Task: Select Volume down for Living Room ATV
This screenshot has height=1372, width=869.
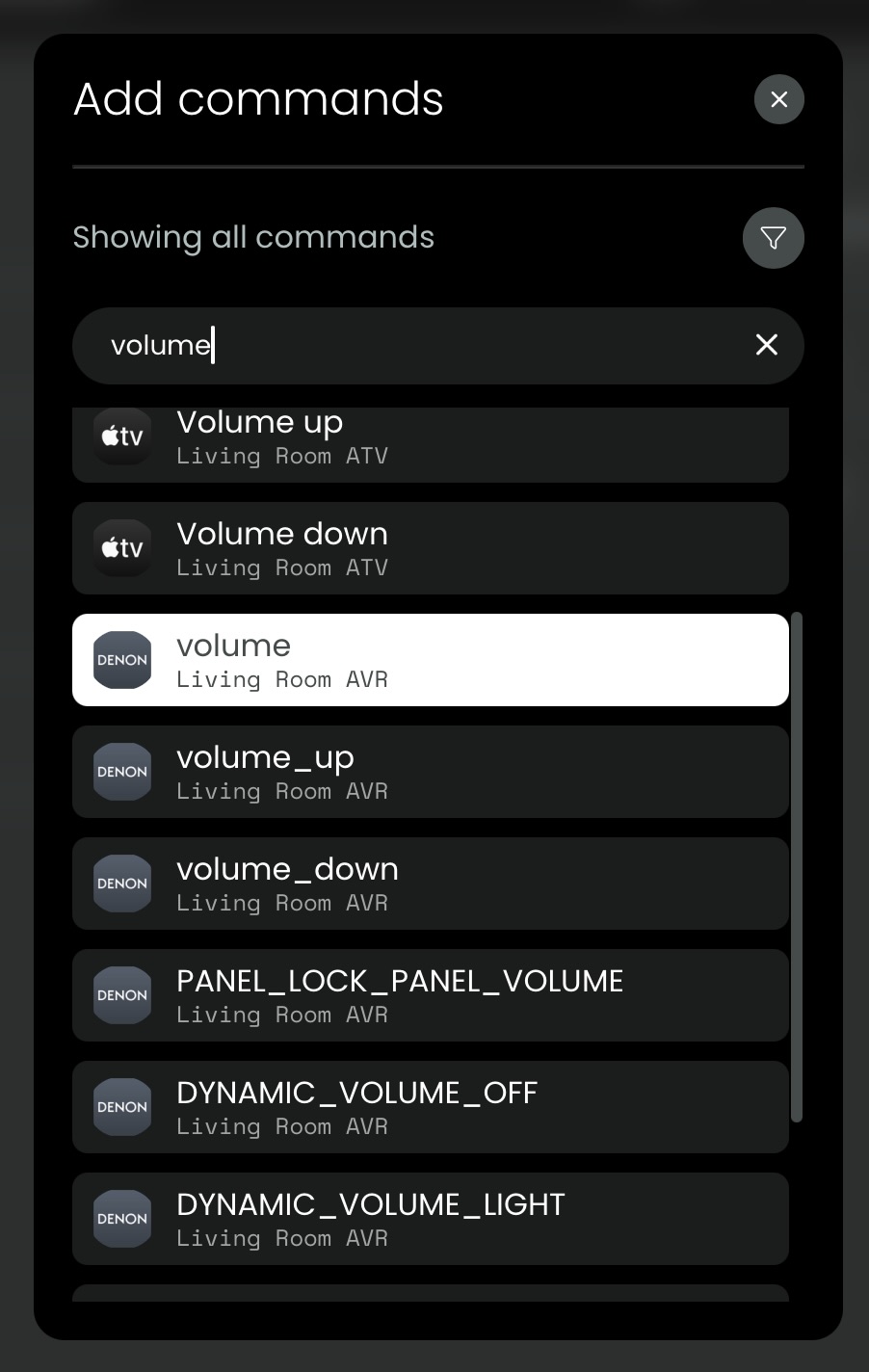Action: pyautogui.click(x=430, y=548)
